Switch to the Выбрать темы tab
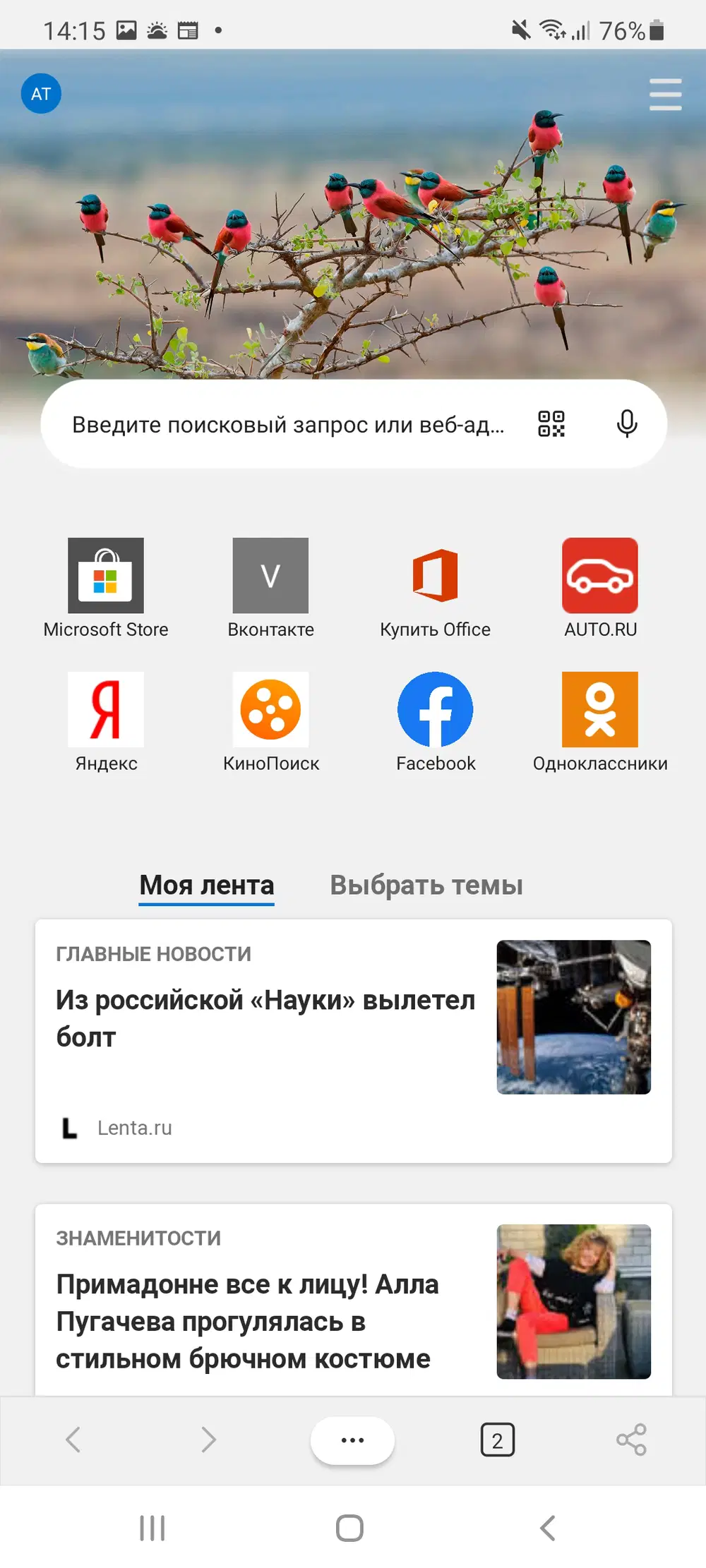706x1568 pixels. click(x=426, y=885)
